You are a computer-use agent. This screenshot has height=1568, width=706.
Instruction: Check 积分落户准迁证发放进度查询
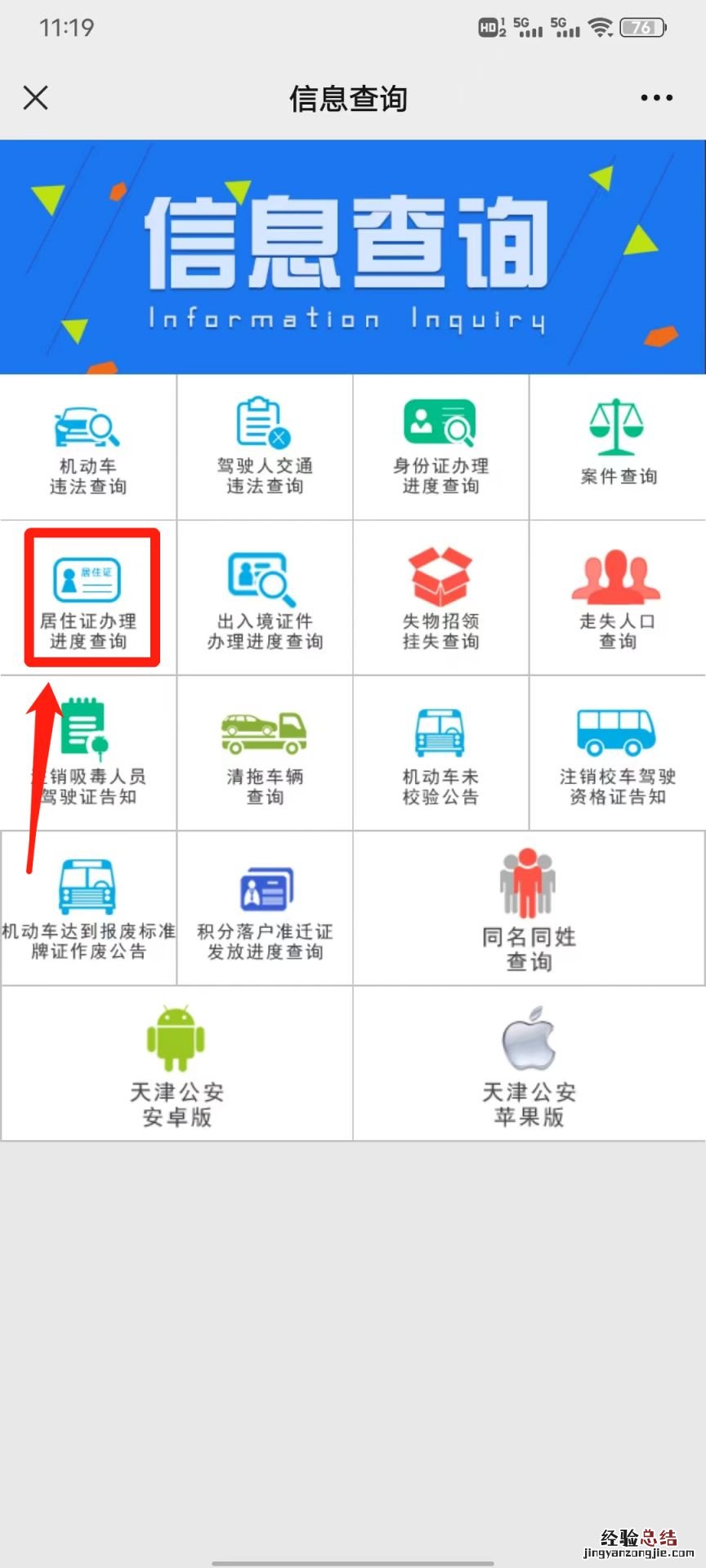pos(263,906)
